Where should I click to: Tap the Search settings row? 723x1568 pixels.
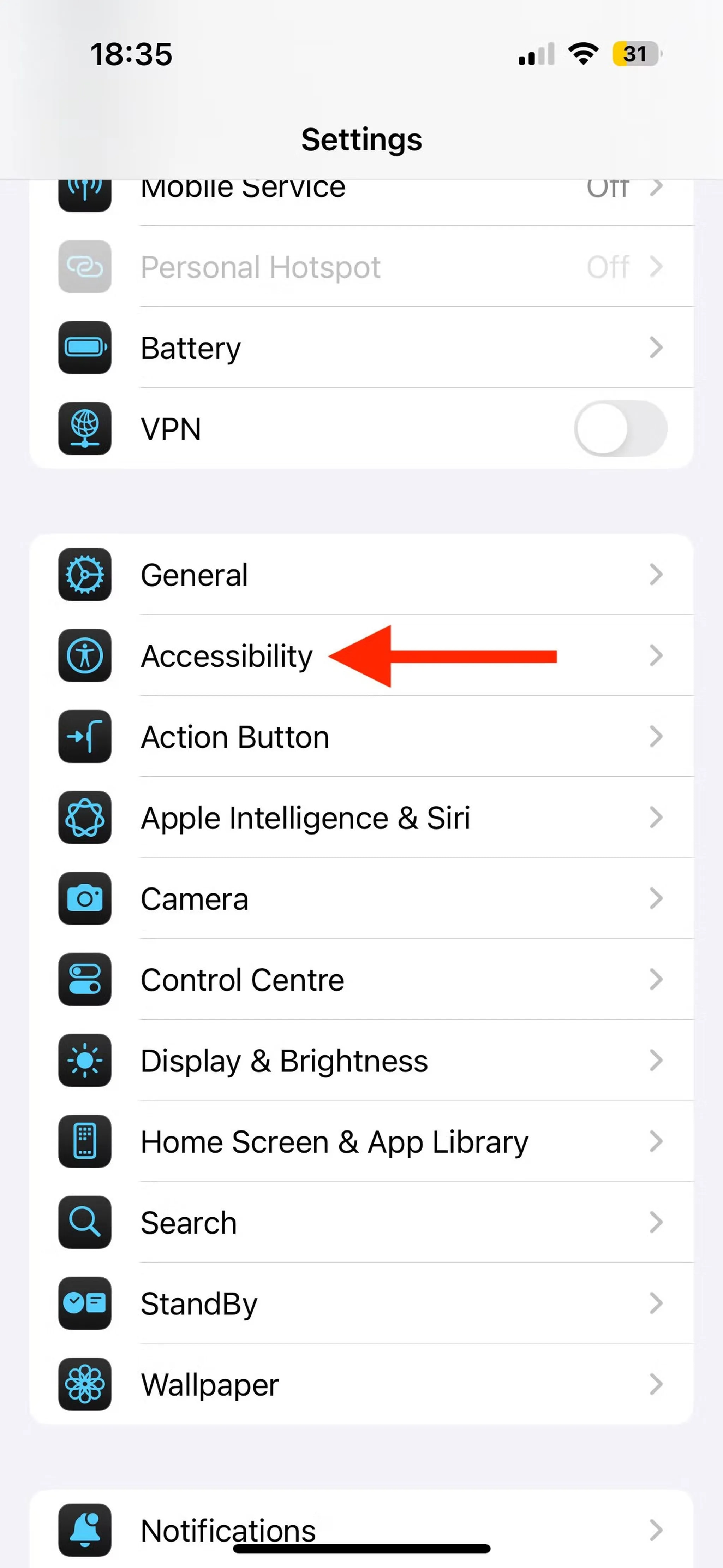click(x=361, y=1222)
